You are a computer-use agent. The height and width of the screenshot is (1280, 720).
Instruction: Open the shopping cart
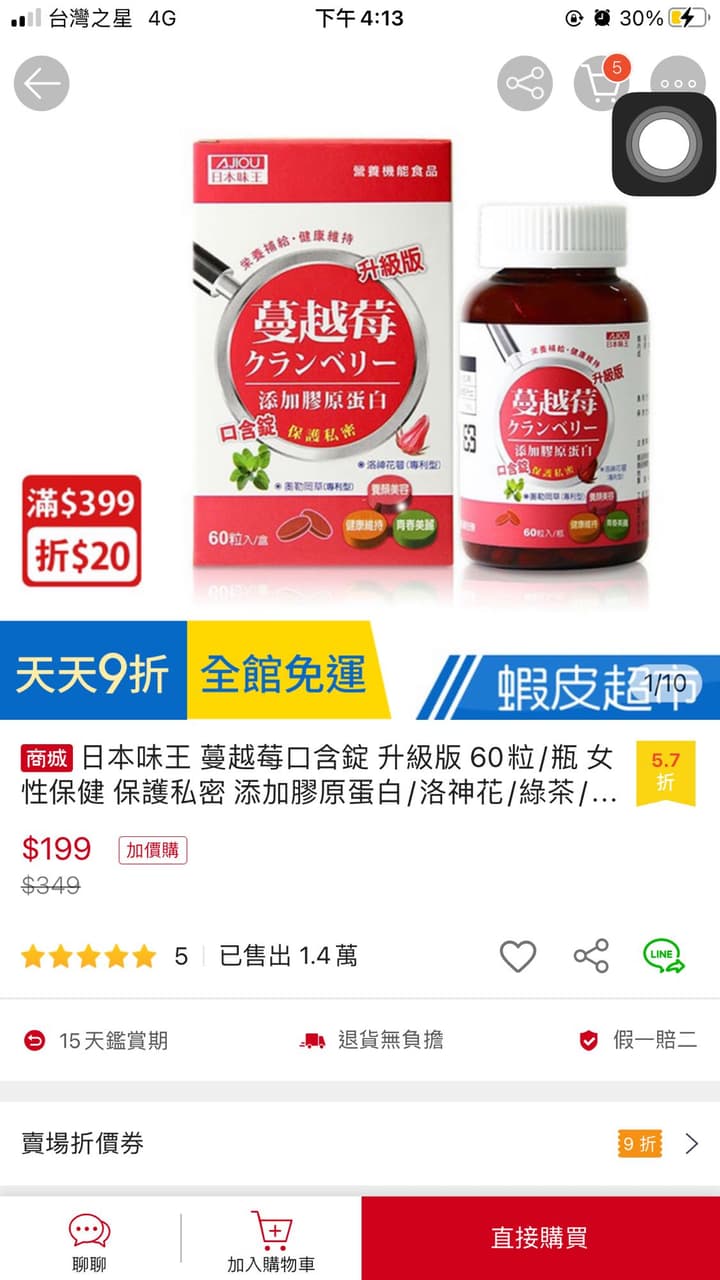[601, 83]
